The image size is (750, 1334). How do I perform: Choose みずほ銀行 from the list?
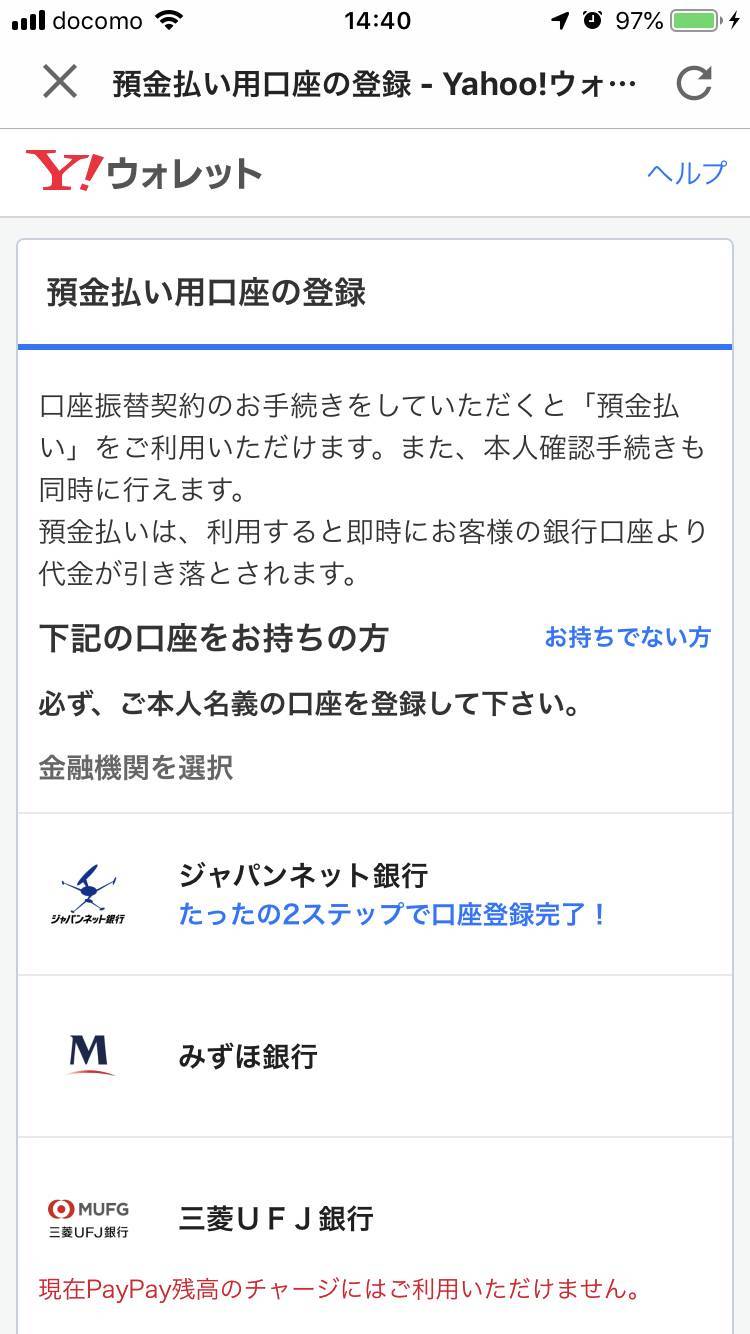(x=375, y=1056)
